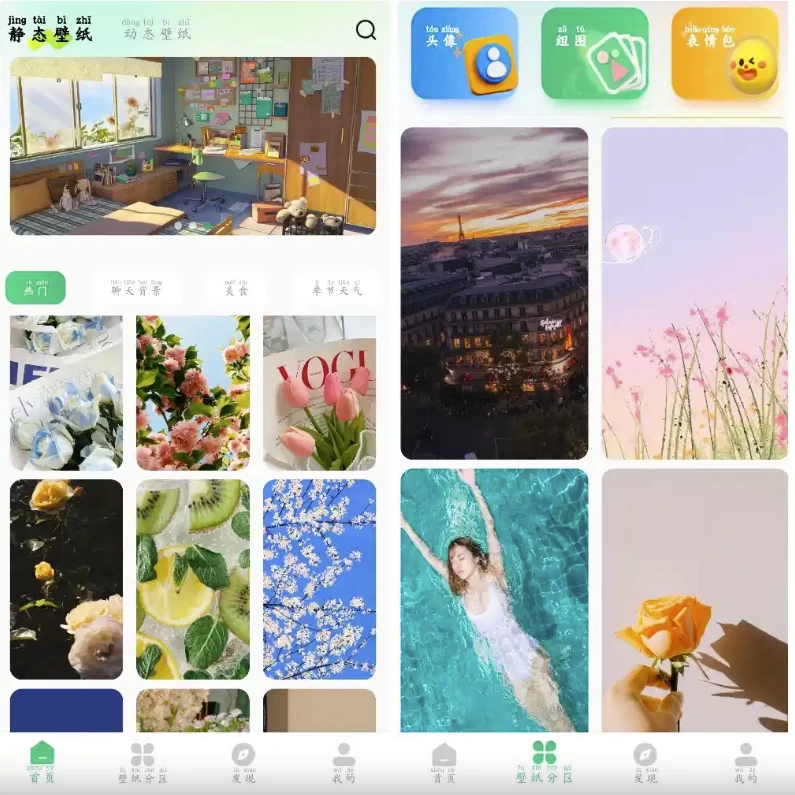795x795 pixels.
Task: View the woman swimming in pool wallpaper
Action: (494, 600)
